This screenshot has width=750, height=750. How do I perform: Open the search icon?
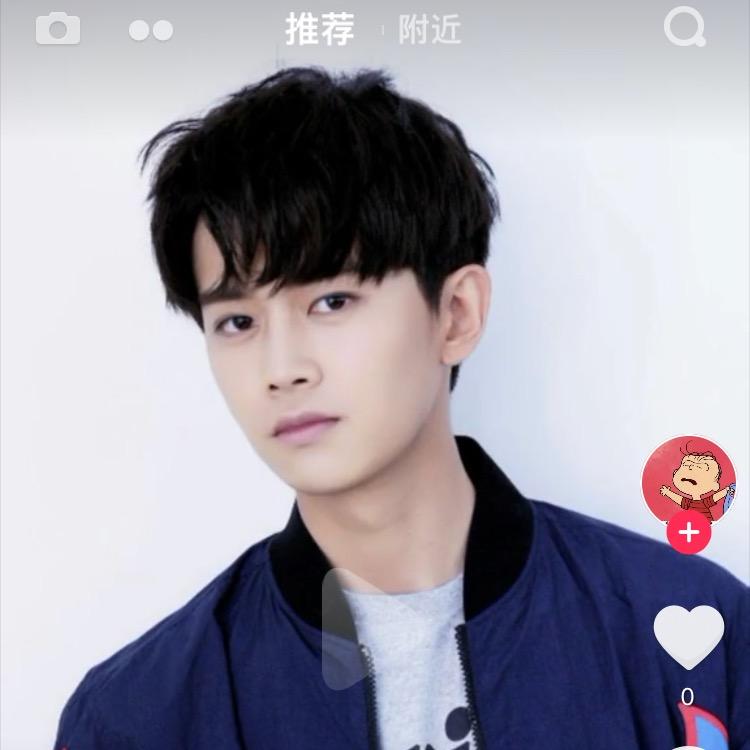tap(685, 28)
